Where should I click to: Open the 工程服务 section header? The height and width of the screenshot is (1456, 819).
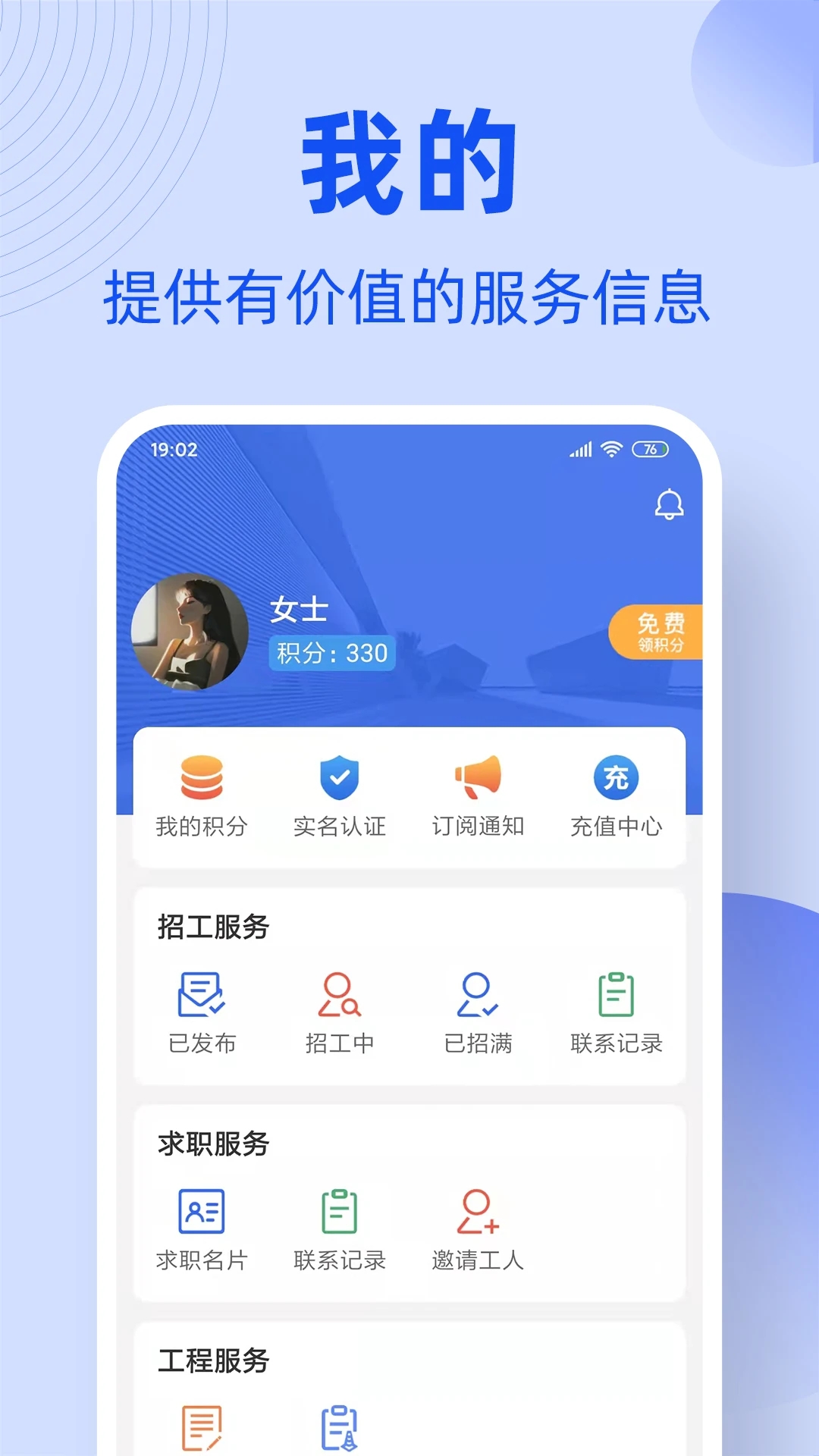214,1361
